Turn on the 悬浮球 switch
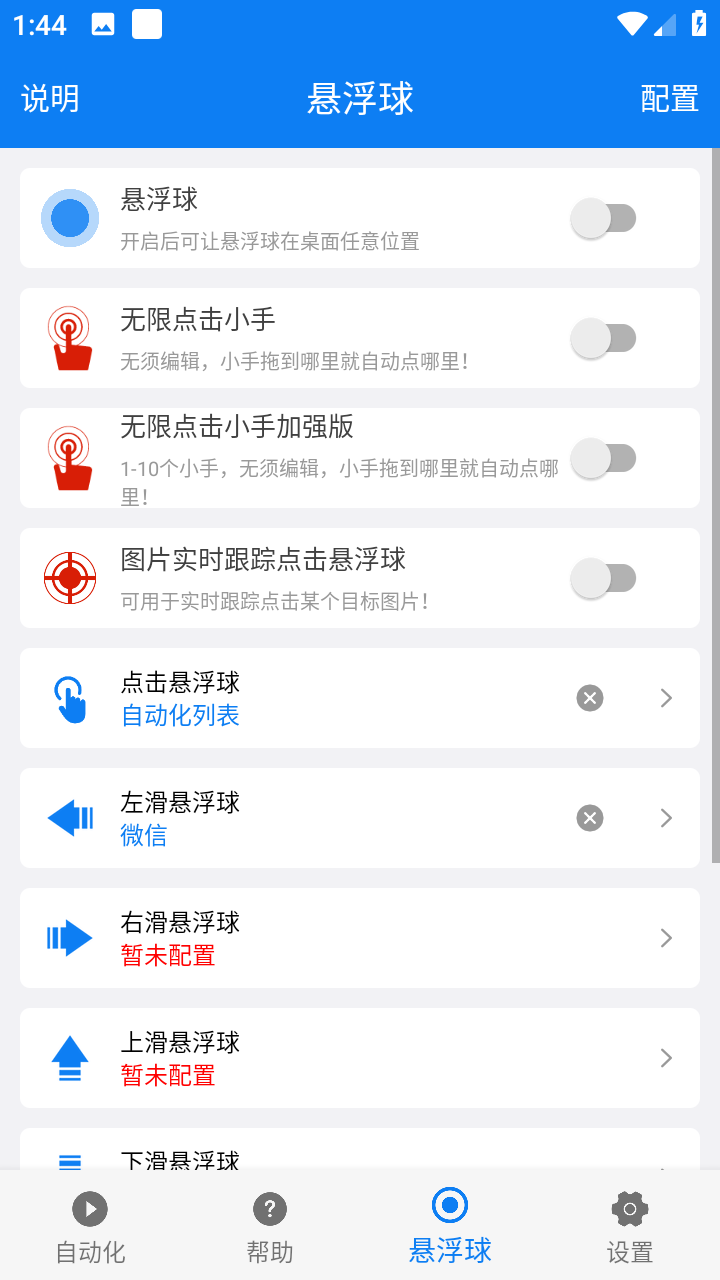The image size is (720, 1280). [x=603, y=218]
